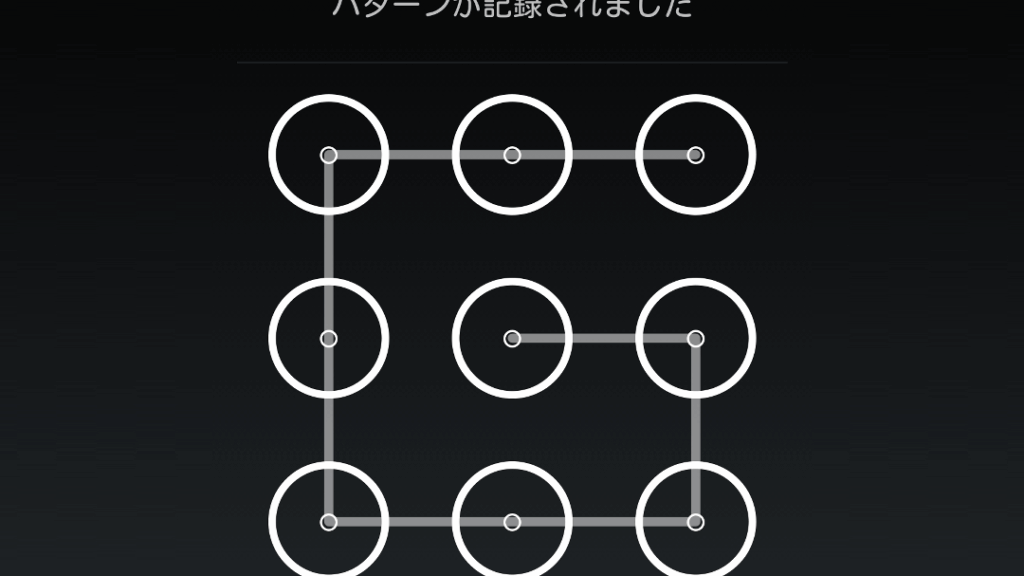The image size is (1024, 576).
Task: Tap the bottom-left pattern dot
Action: point(328,522)
